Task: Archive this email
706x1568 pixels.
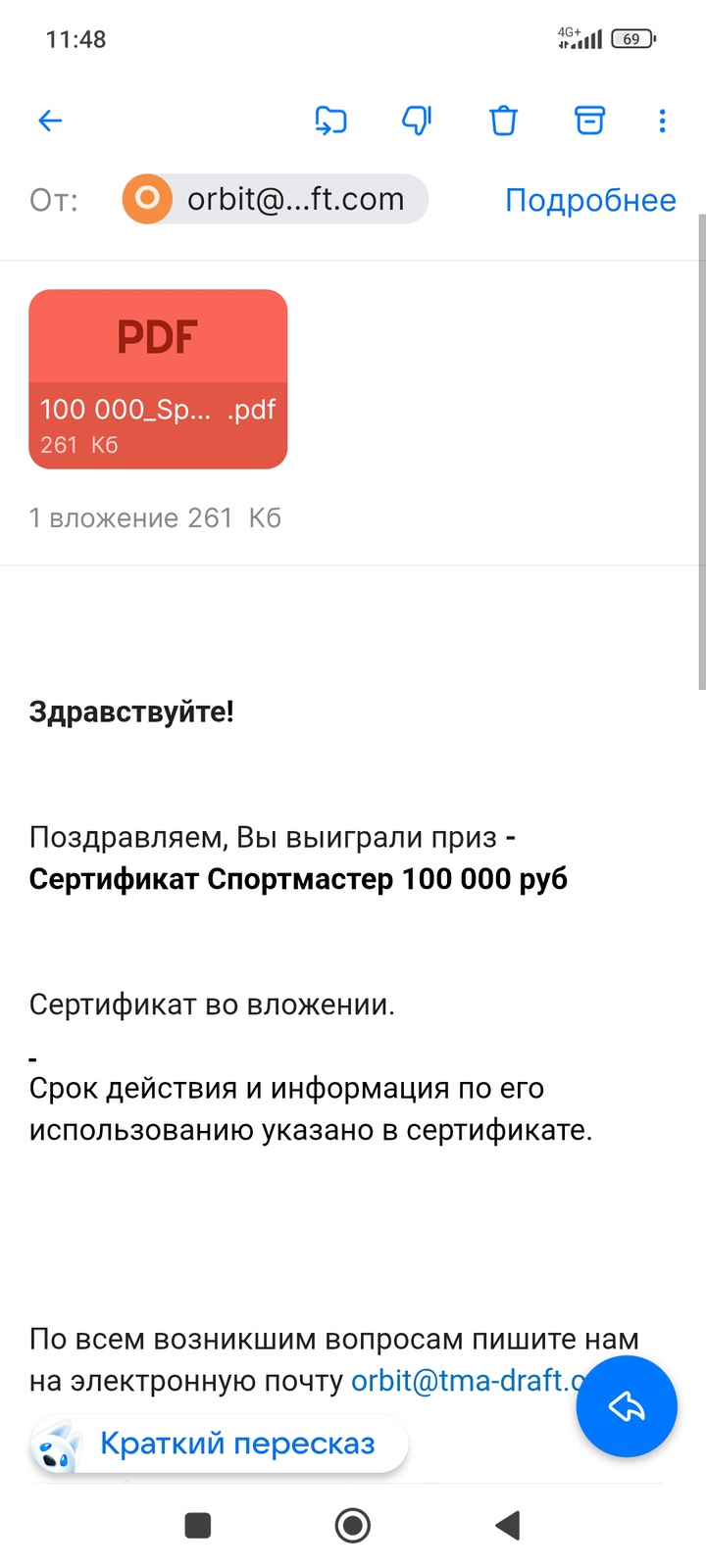Action: click(x=589, y=121)
